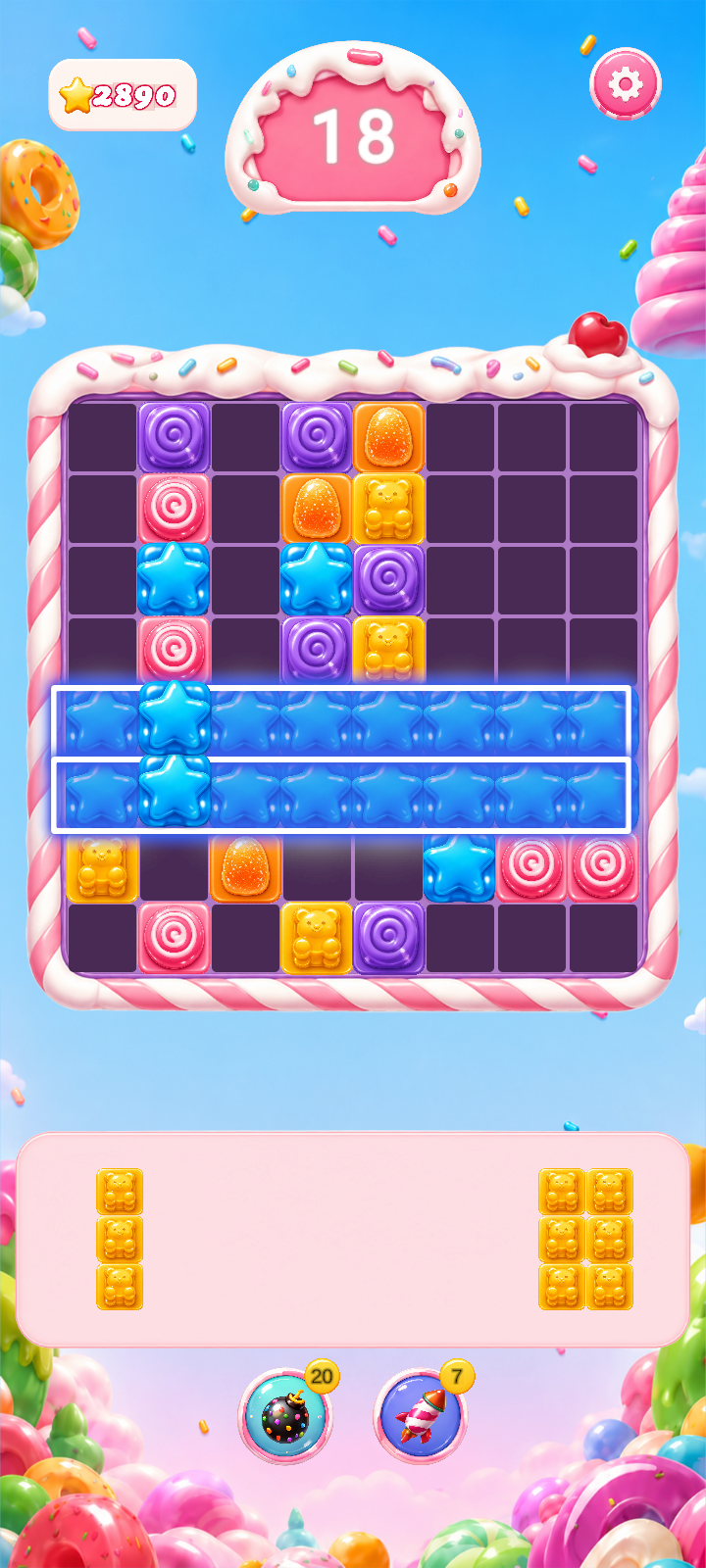Activate the rocket booster
The image size is (706, 1568).
[x=422, y=1415]
